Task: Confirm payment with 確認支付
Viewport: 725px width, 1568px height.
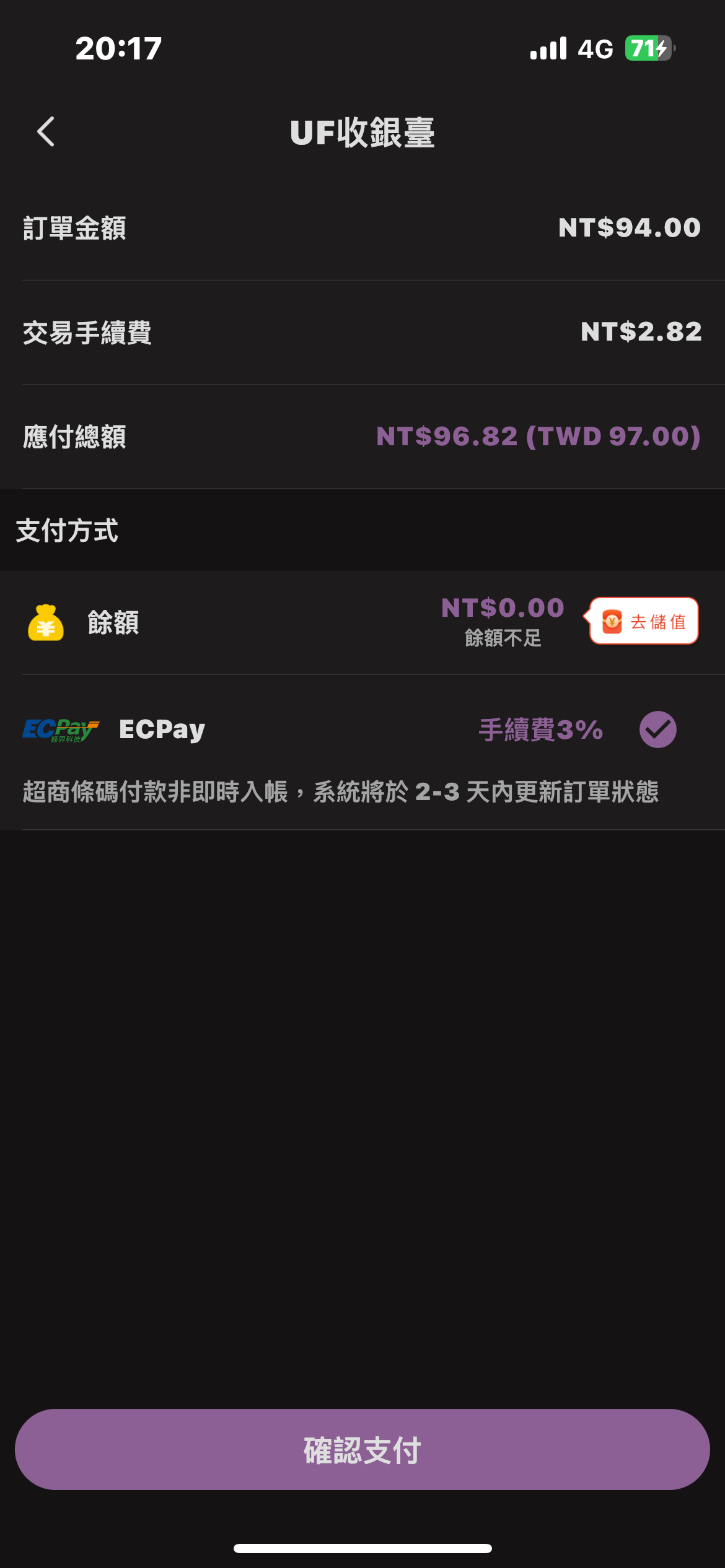Action: pos(362,1450)
